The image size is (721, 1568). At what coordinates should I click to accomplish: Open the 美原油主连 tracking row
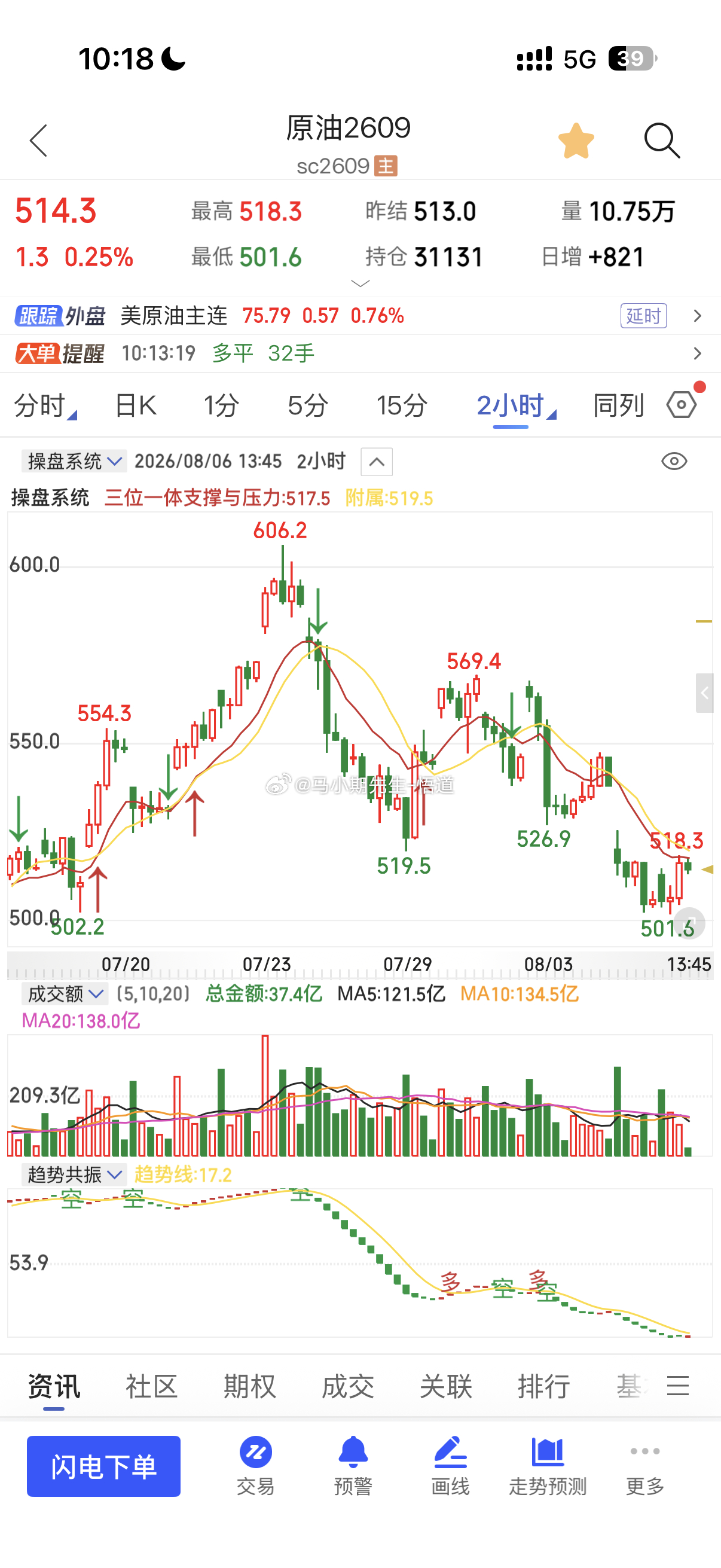point(360,315)
